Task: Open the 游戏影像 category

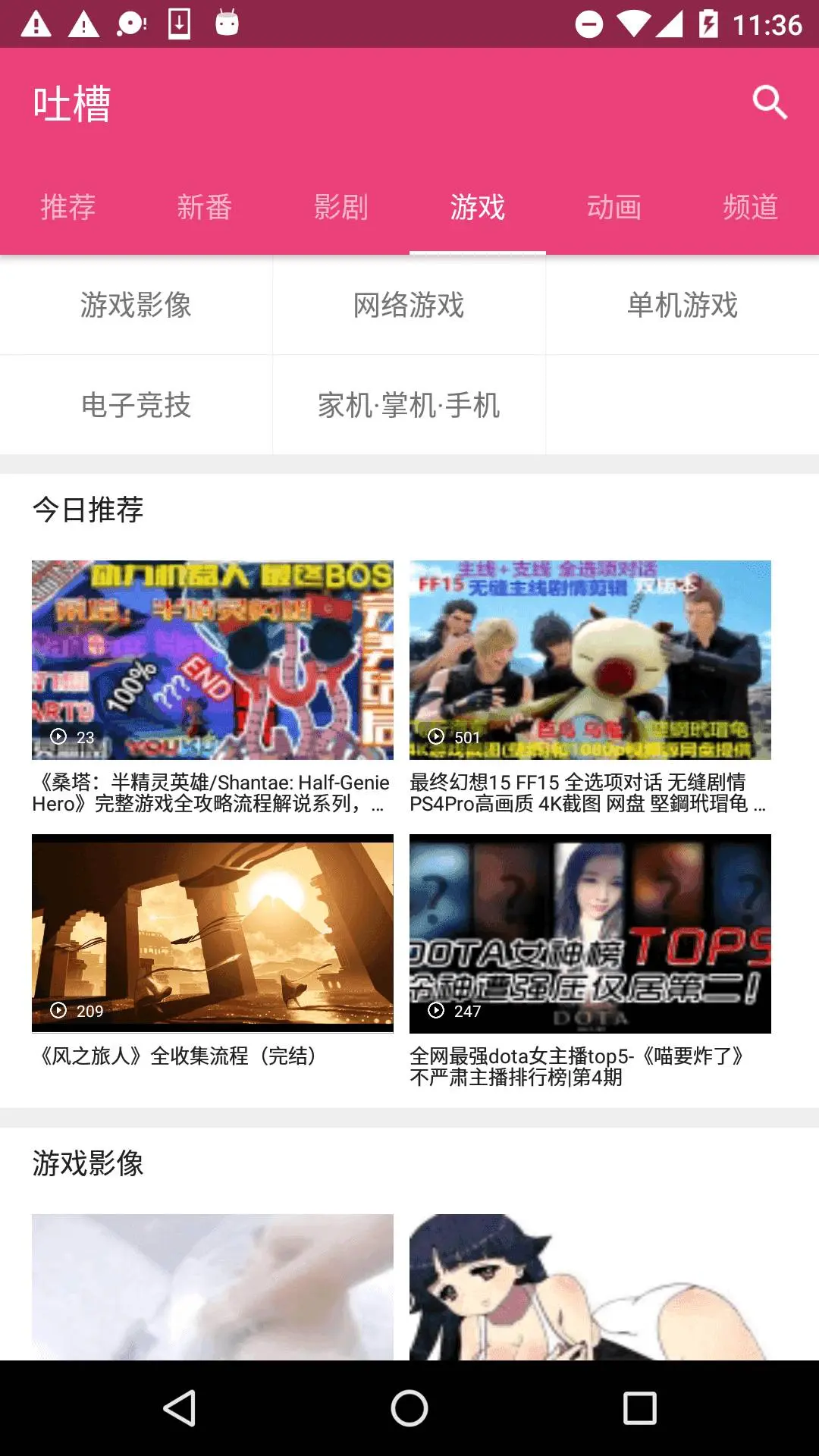Action: pyautogui.click(x=136, y=305)
